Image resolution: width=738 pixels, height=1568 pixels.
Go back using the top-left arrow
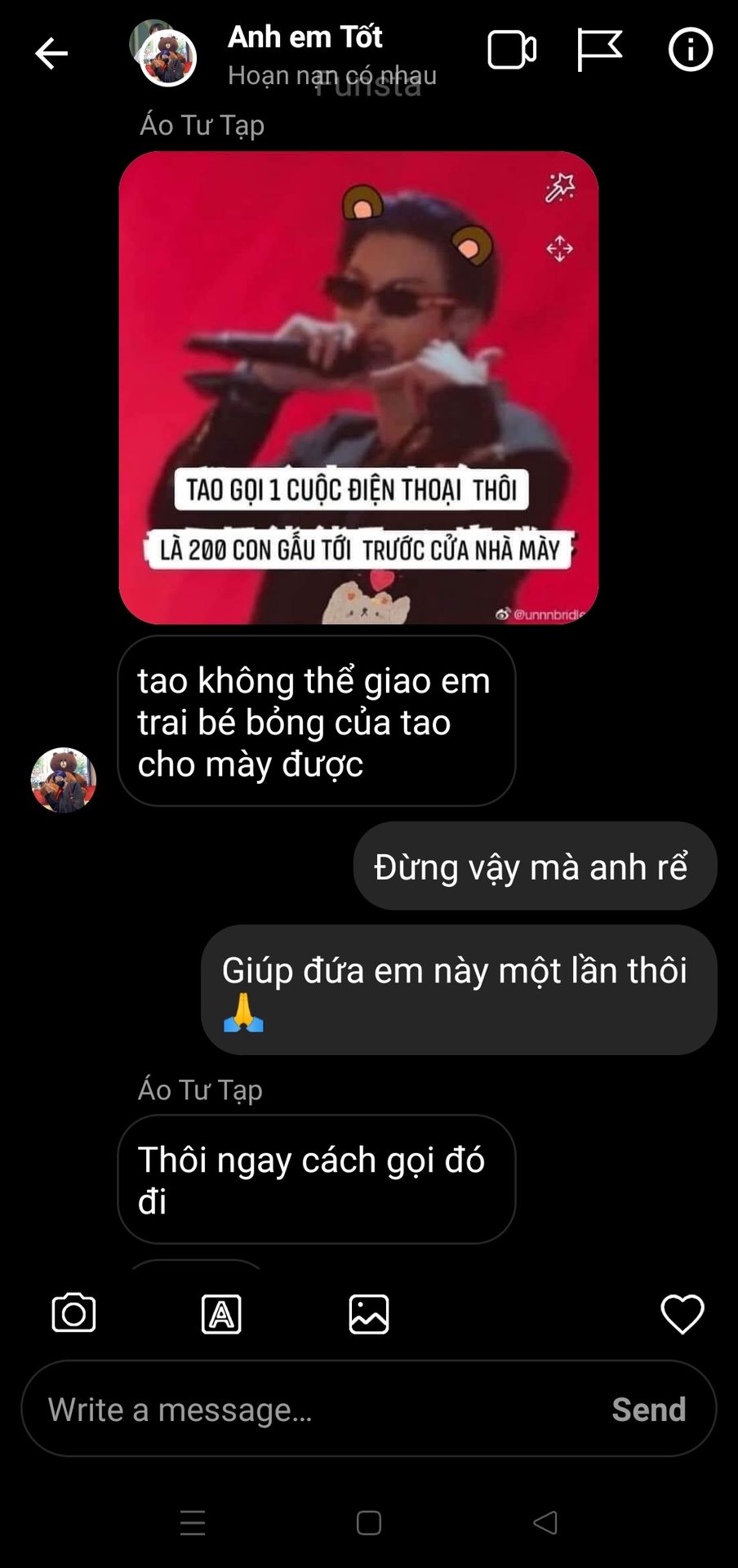click(x=51, y=54)
